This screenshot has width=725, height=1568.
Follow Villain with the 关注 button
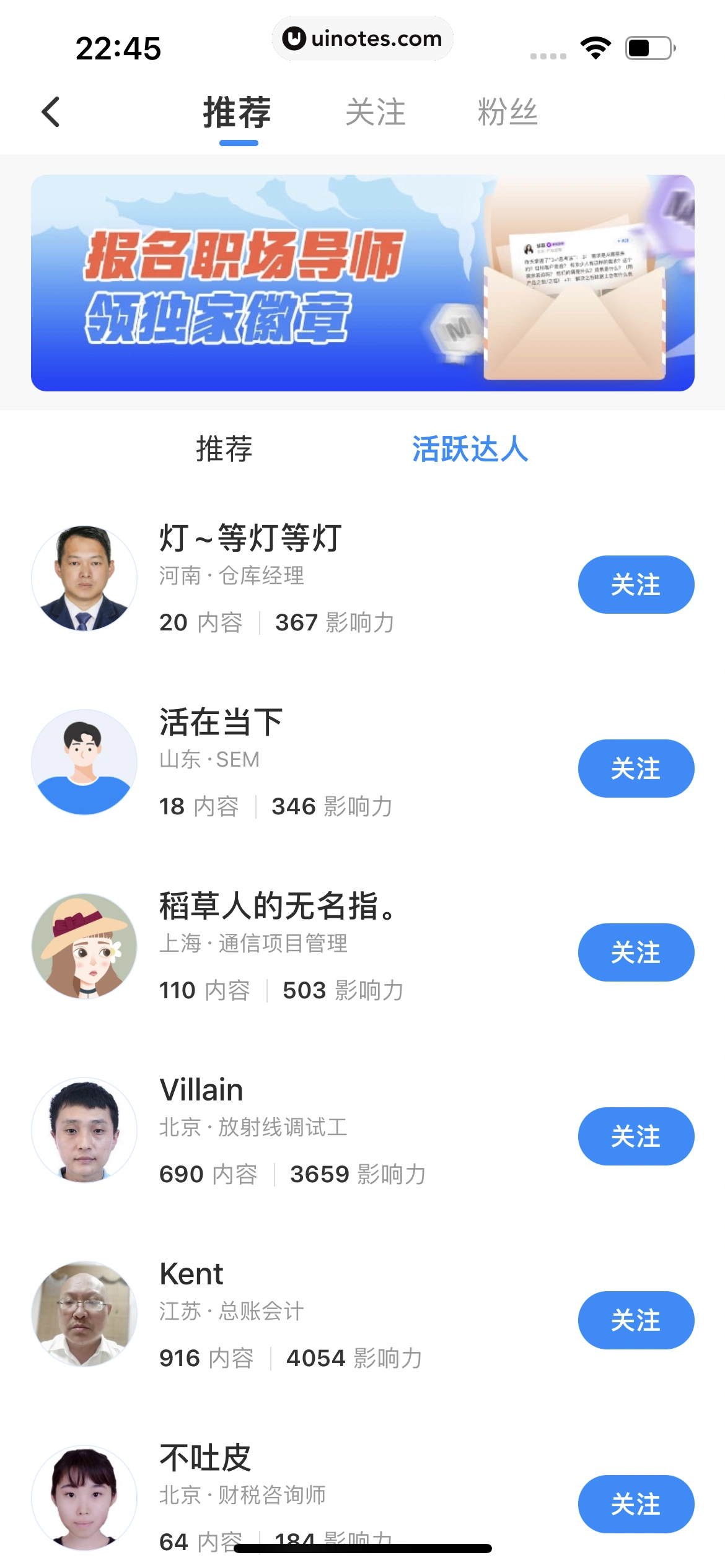[636, 1136]
